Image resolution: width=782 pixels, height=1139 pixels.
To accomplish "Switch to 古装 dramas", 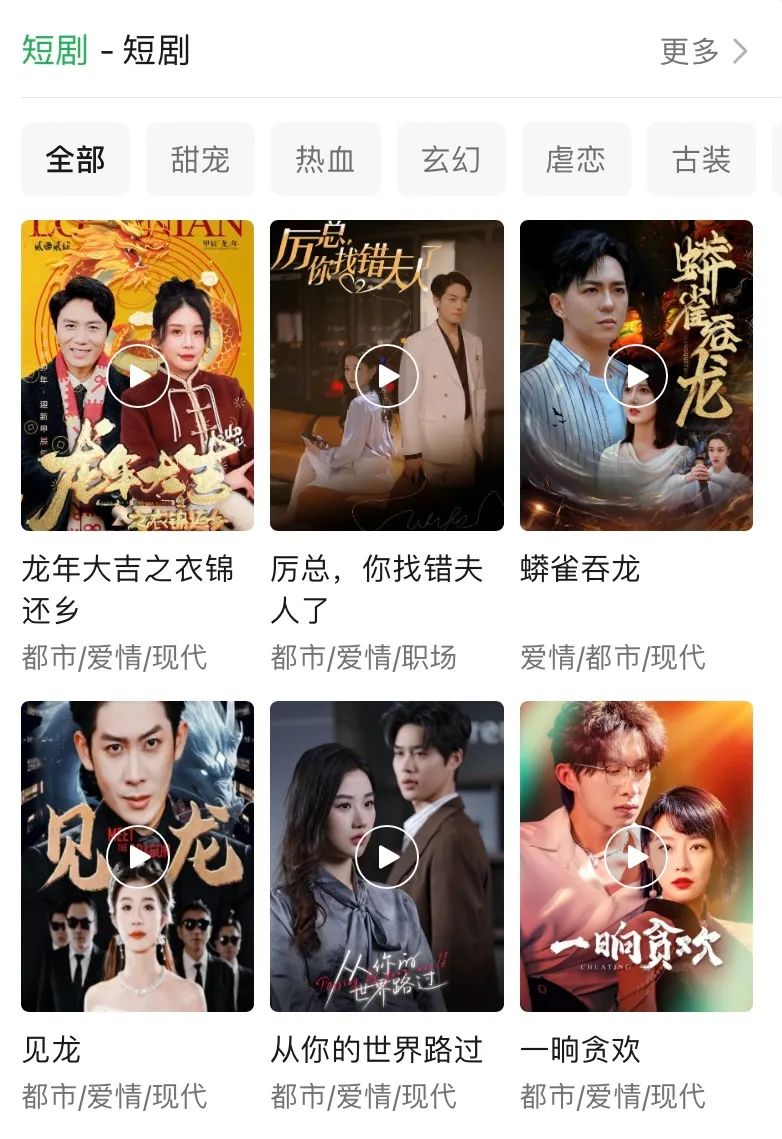I will pos(701,159).
